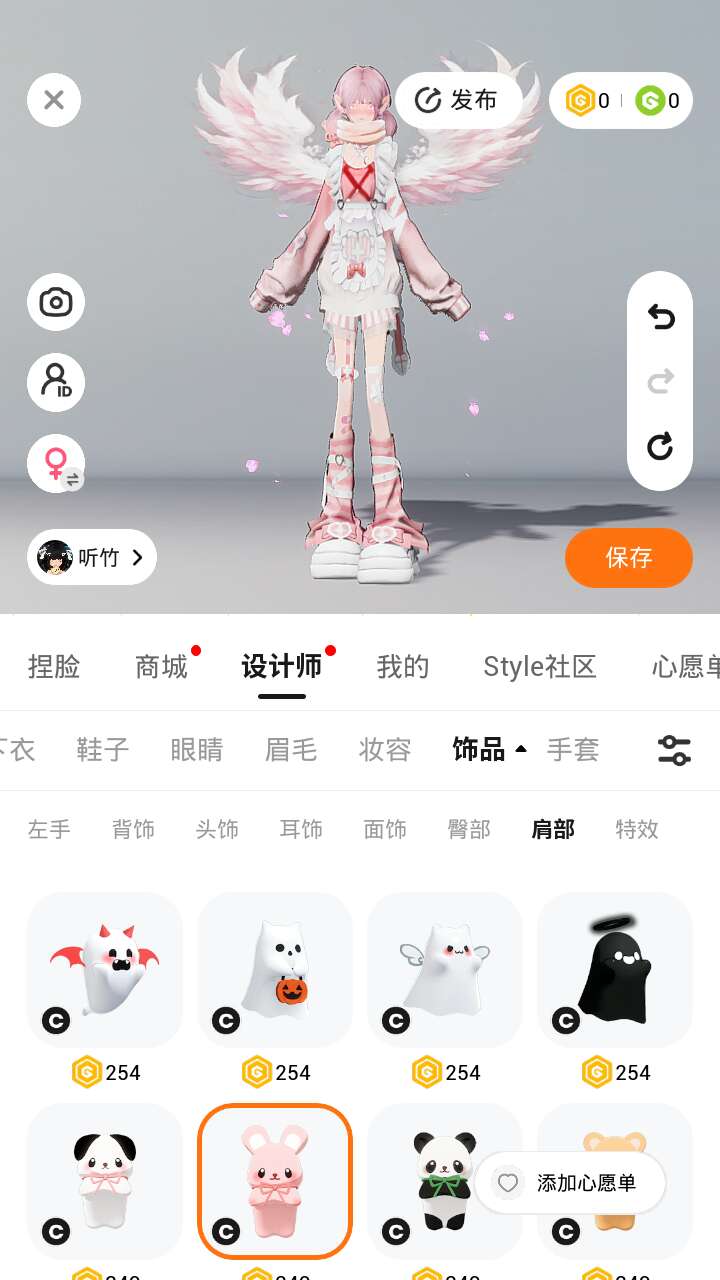
Task: Select the devil ghost shoulder item
Action: (105, 968)
